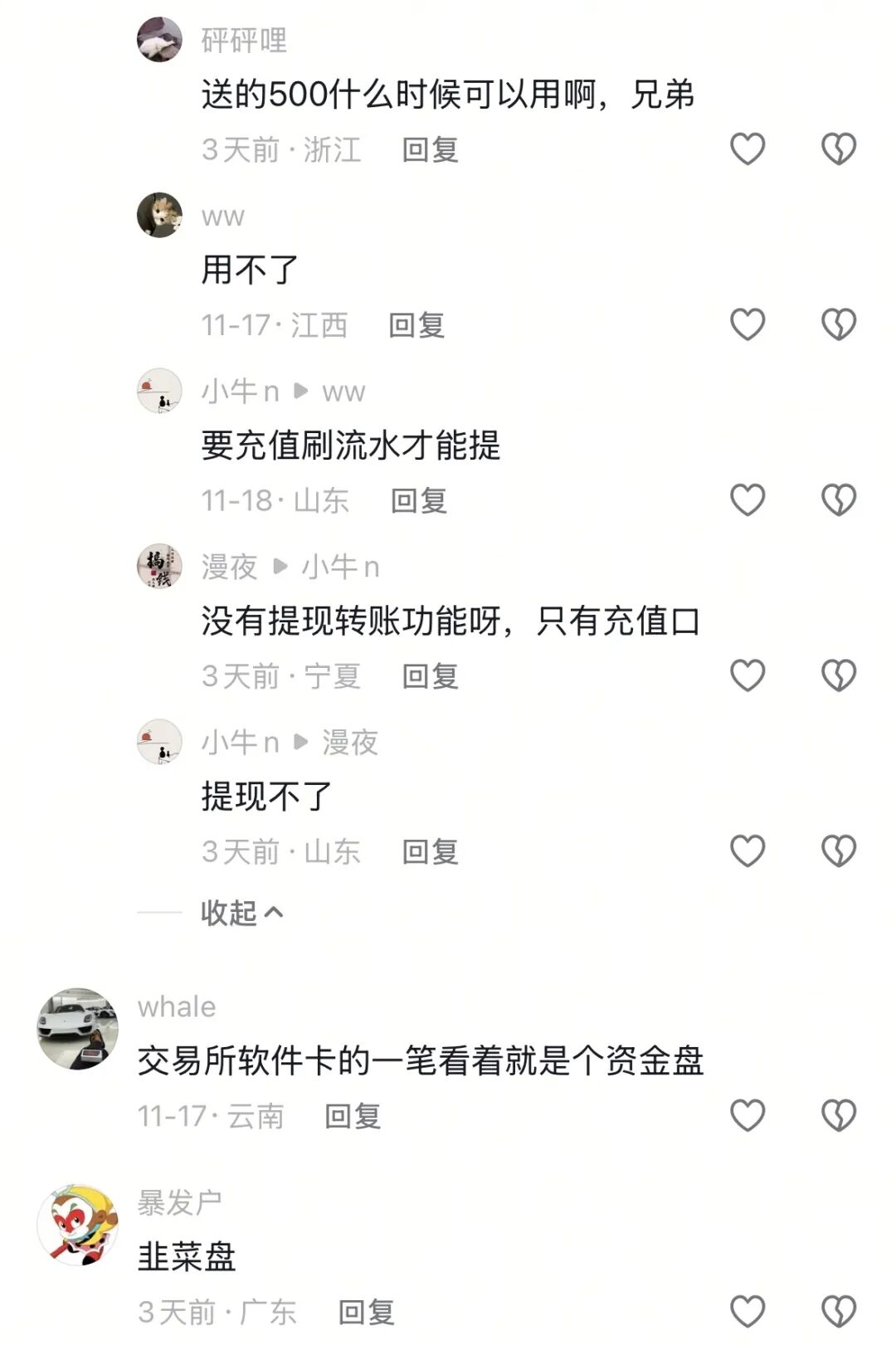This screenshot has width=896, height=1345.
Task: Reply to 暴发户's comment 韭菜盘
Action: [366, 1313]
